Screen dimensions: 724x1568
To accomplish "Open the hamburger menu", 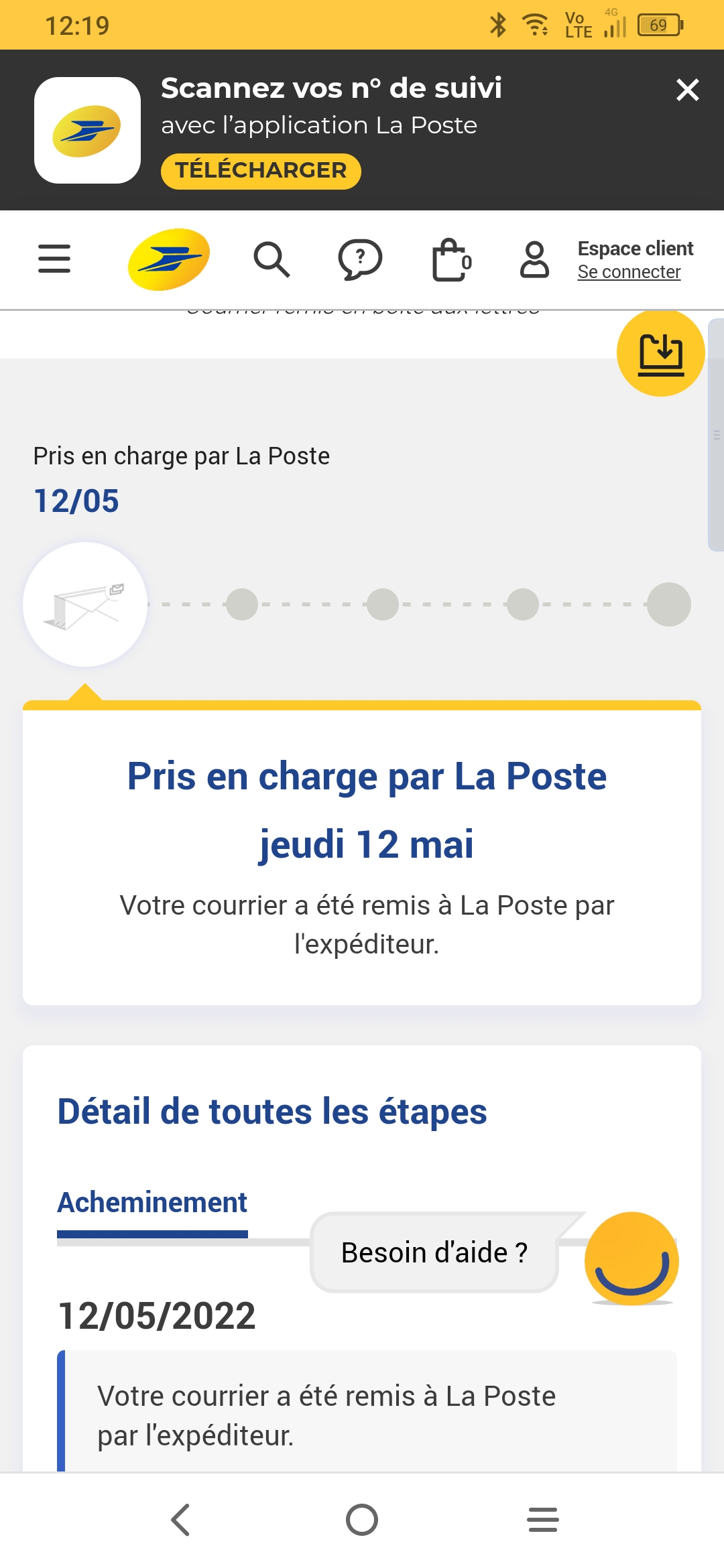I will pos(54,259).
